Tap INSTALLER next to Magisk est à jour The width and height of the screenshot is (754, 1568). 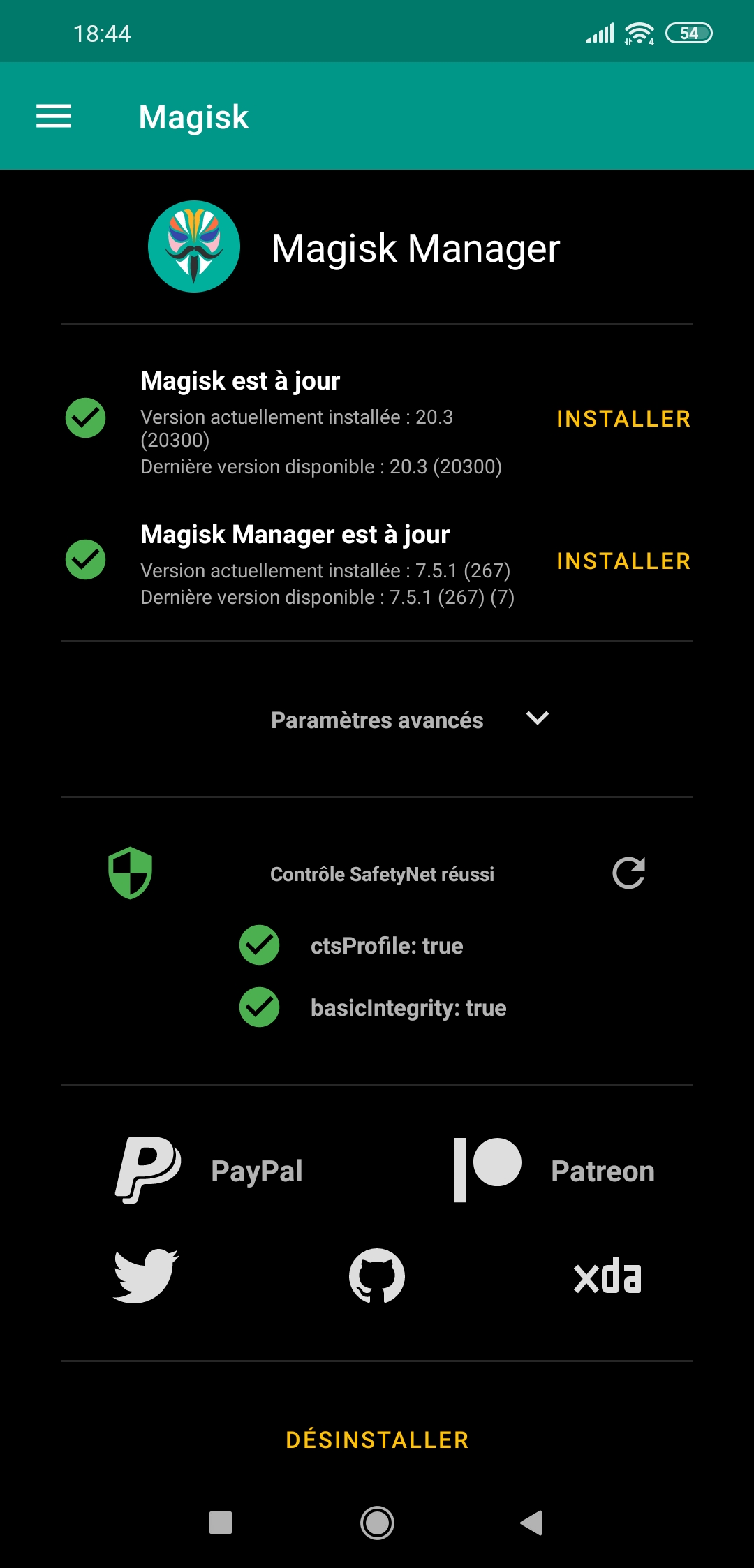(623, 419)
